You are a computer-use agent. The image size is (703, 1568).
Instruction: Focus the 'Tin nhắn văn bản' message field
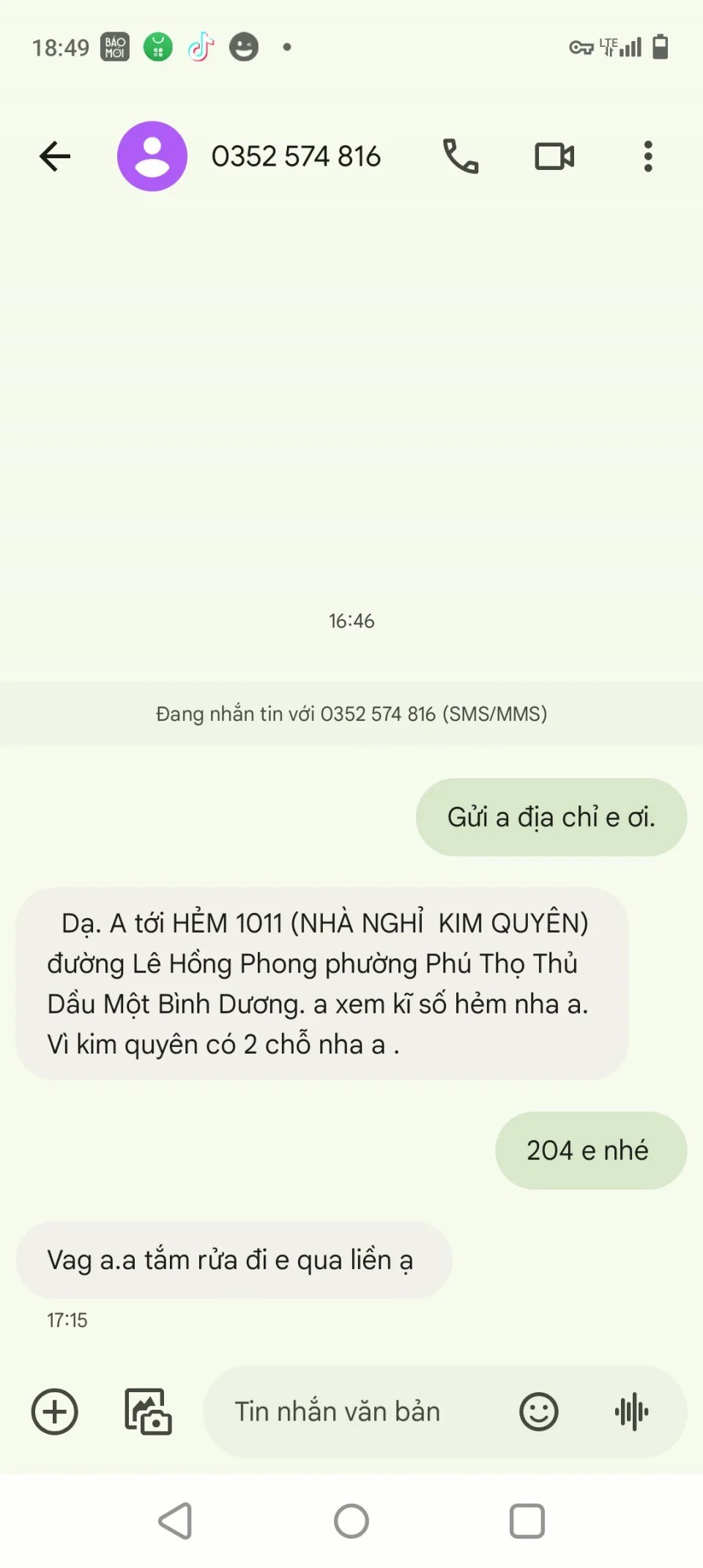click(x=344, y=1411)
